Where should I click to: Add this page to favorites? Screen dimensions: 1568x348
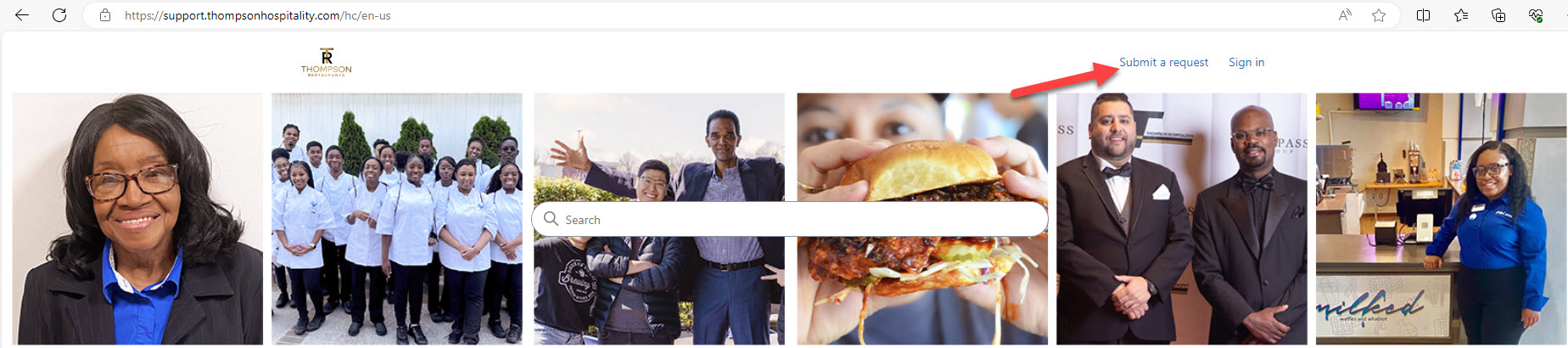click(x=1379, y=15)
